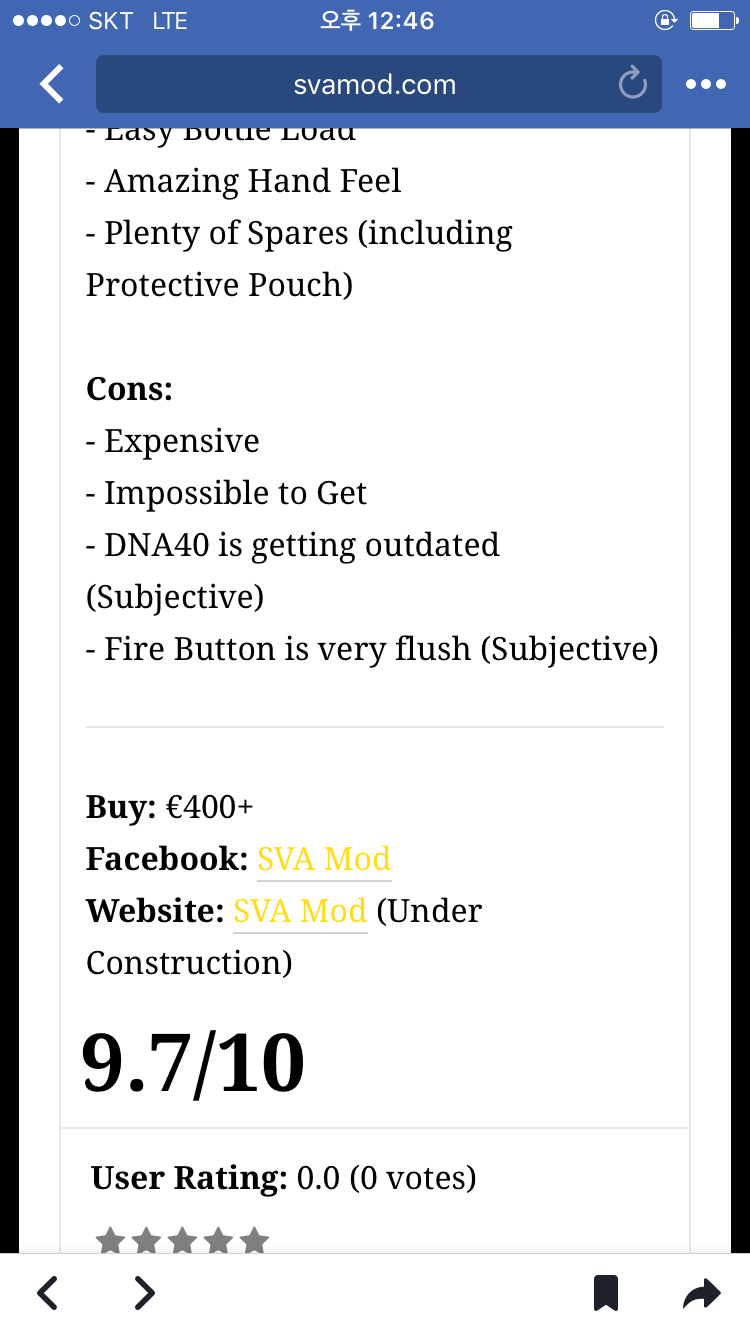Screen dimensions: 750x1334
Task: Go back using the top-left arrow
Action: (52, 85)
